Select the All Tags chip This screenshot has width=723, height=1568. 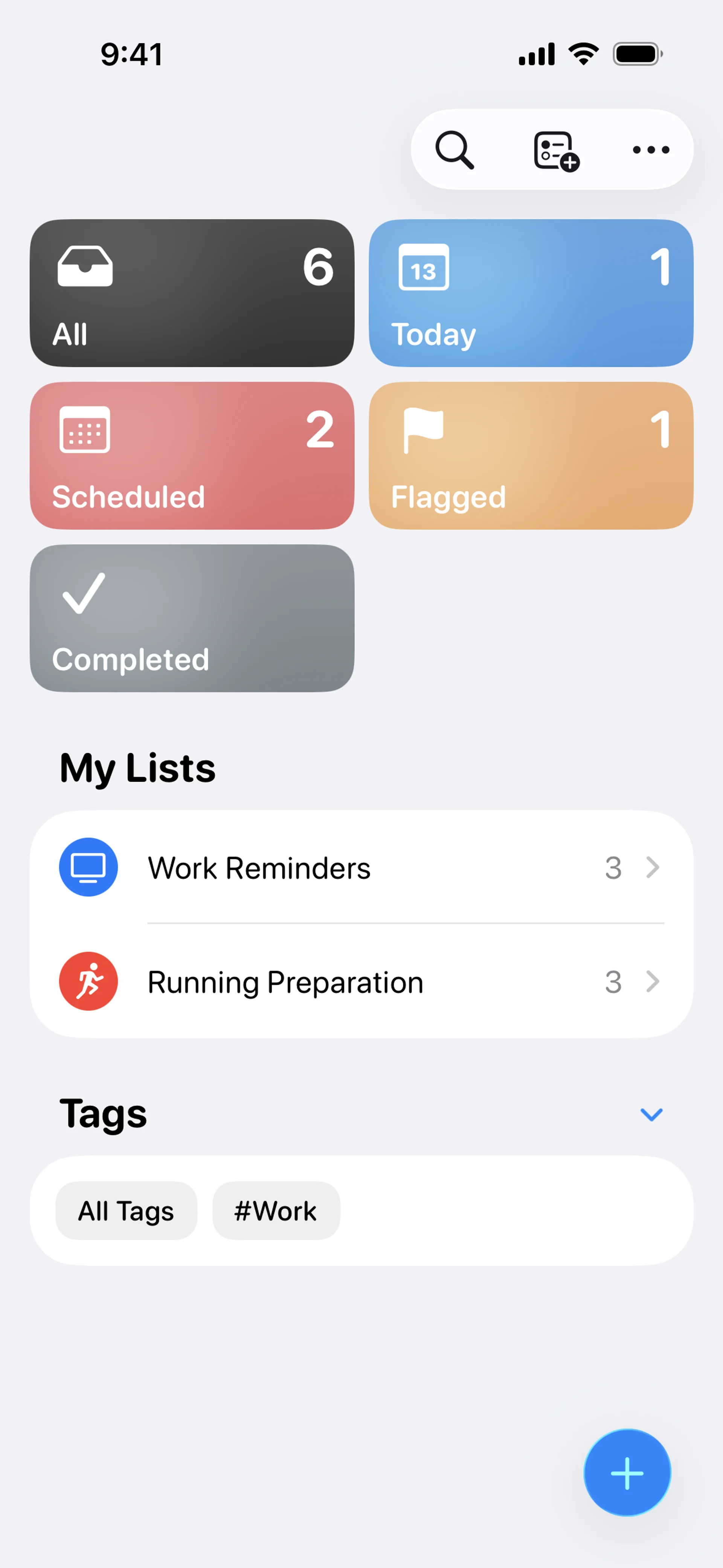click(x=126, y=1211)
